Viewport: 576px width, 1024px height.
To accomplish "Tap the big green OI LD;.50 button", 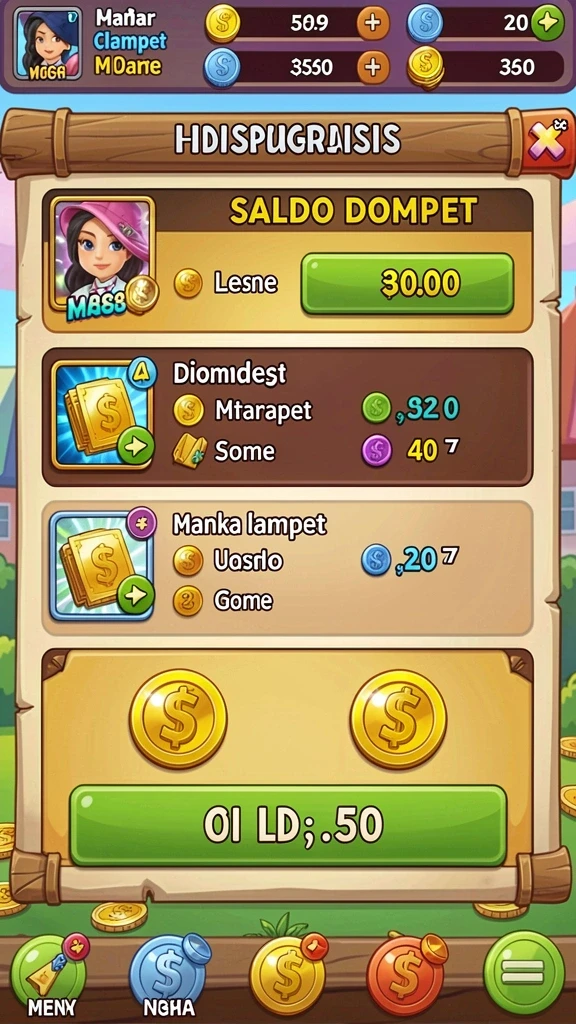I will (288, 825).
